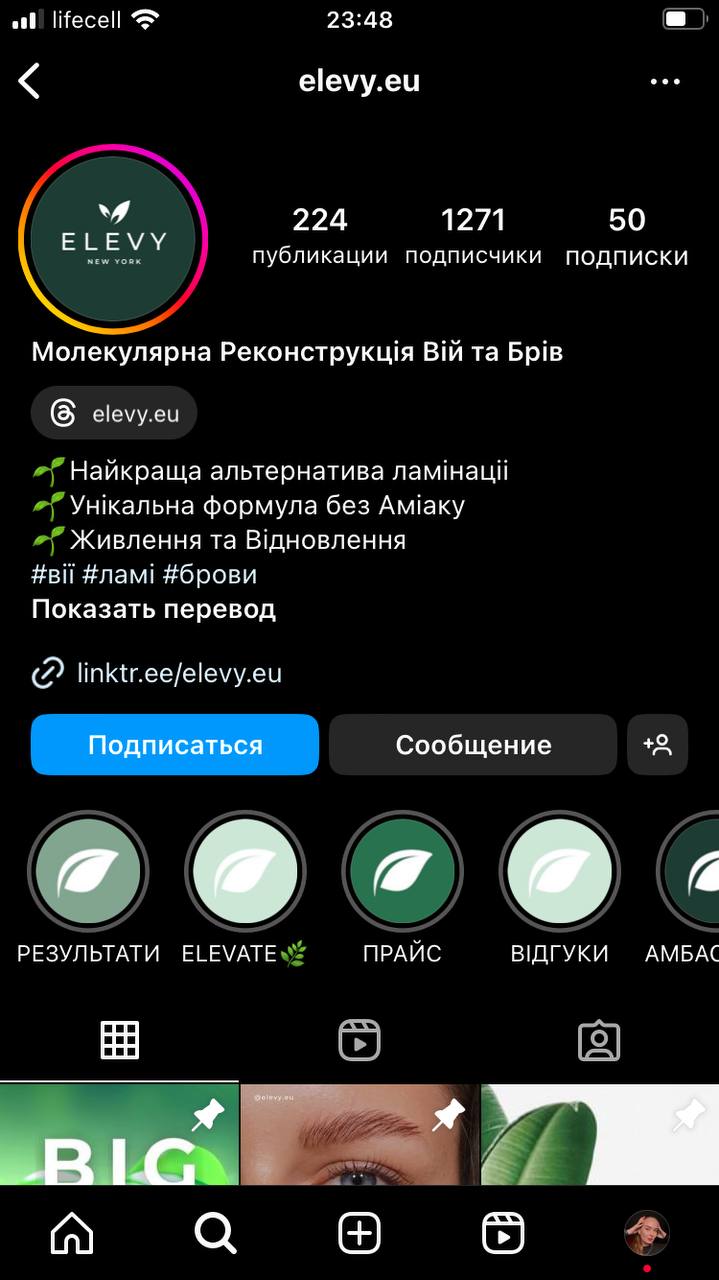Screen dimensions: 719x1280
Task: Open the Search tab in bottom bar
Action: click(x=215, y=1234)
